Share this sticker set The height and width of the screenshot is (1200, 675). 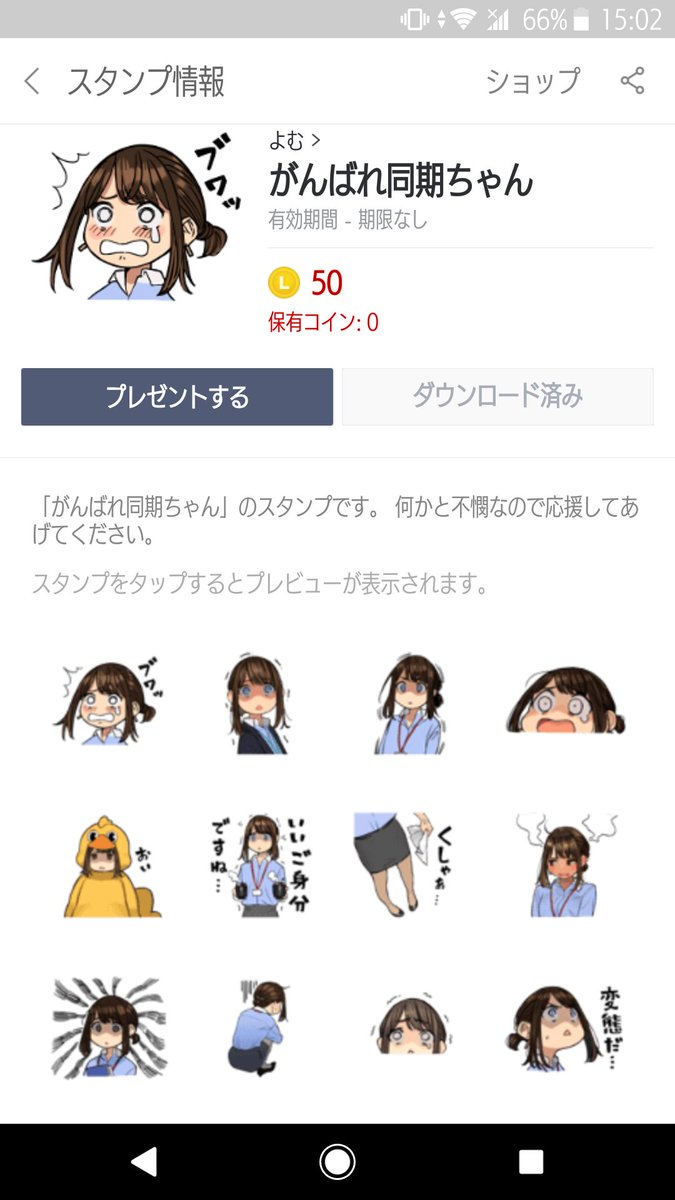click(632, 81)
